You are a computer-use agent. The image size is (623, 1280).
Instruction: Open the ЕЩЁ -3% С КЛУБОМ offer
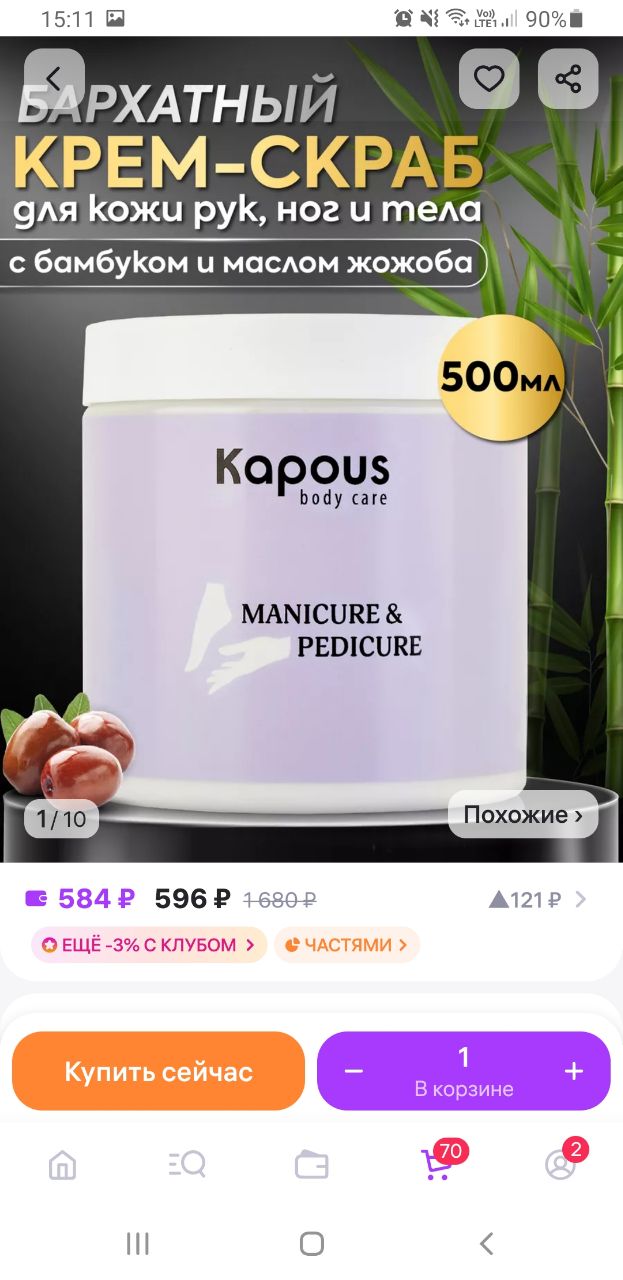[149, 944]
